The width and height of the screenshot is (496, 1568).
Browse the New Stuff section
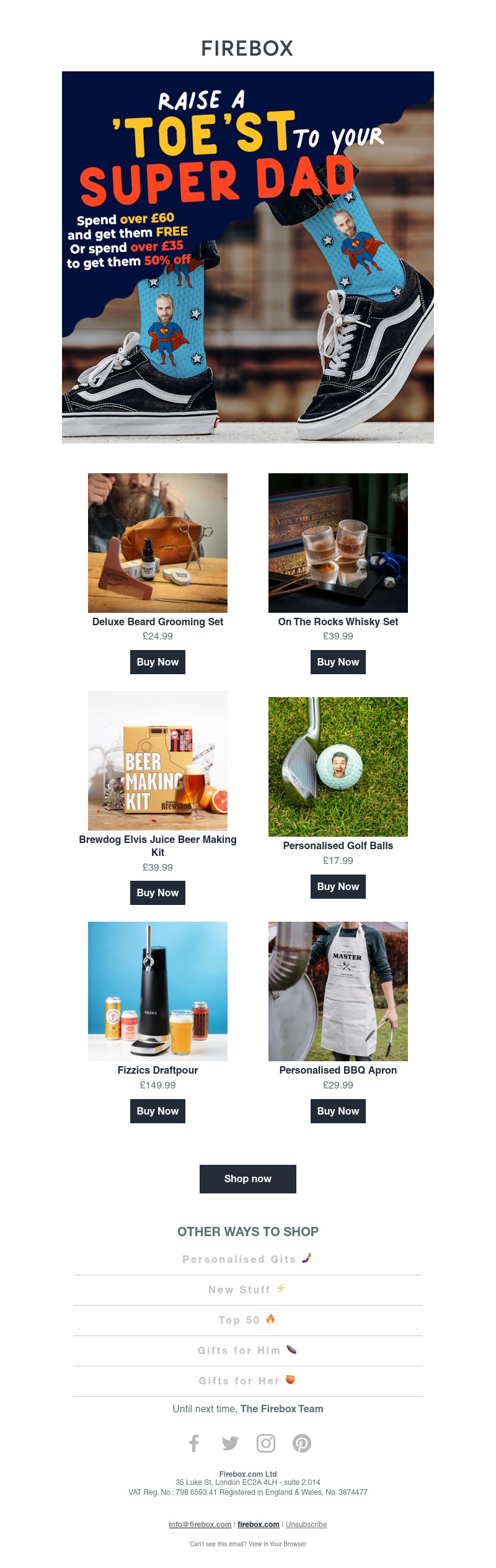(247, 1290)
